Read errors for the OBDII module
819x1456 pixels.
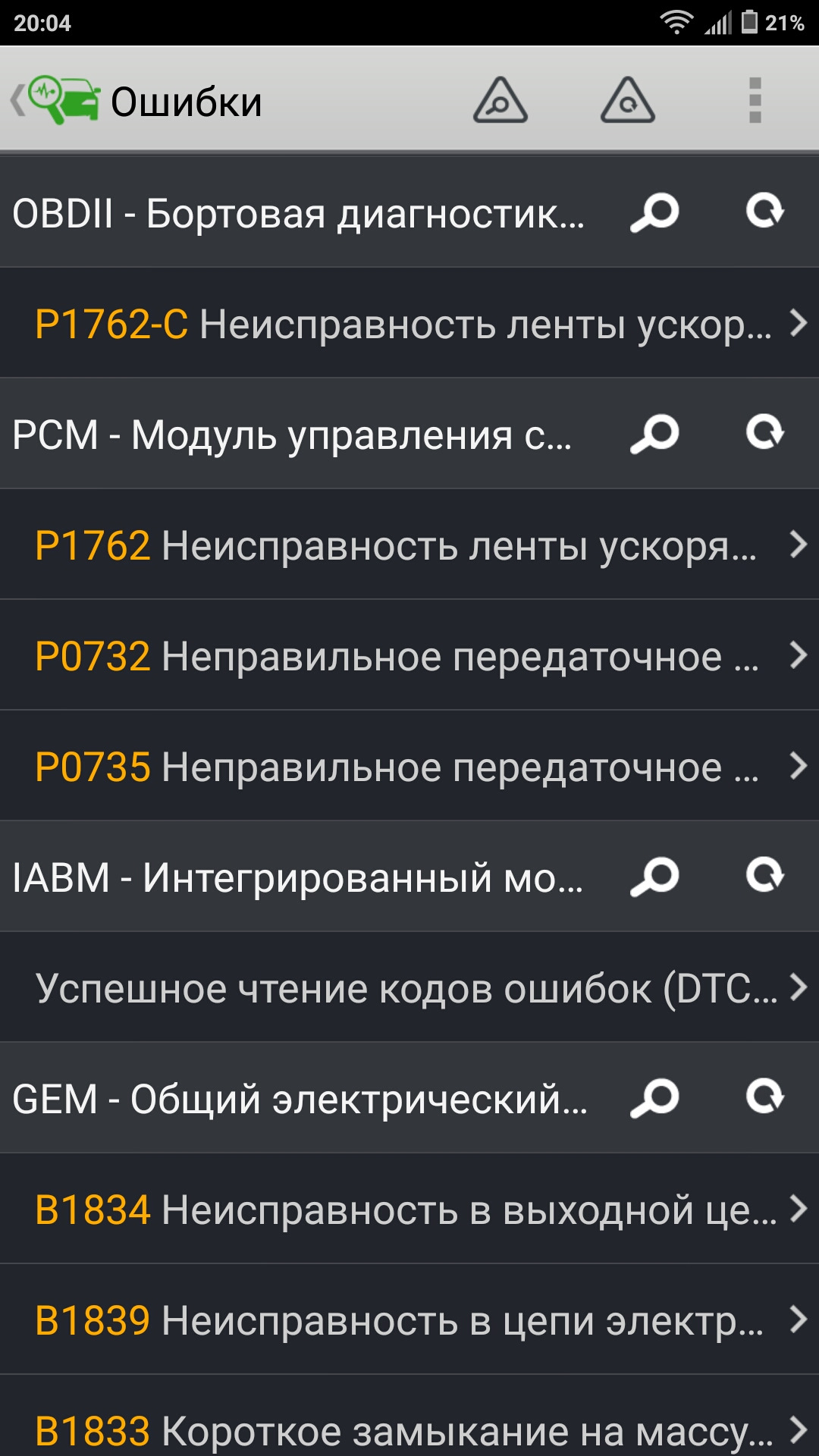coord(654,212)
